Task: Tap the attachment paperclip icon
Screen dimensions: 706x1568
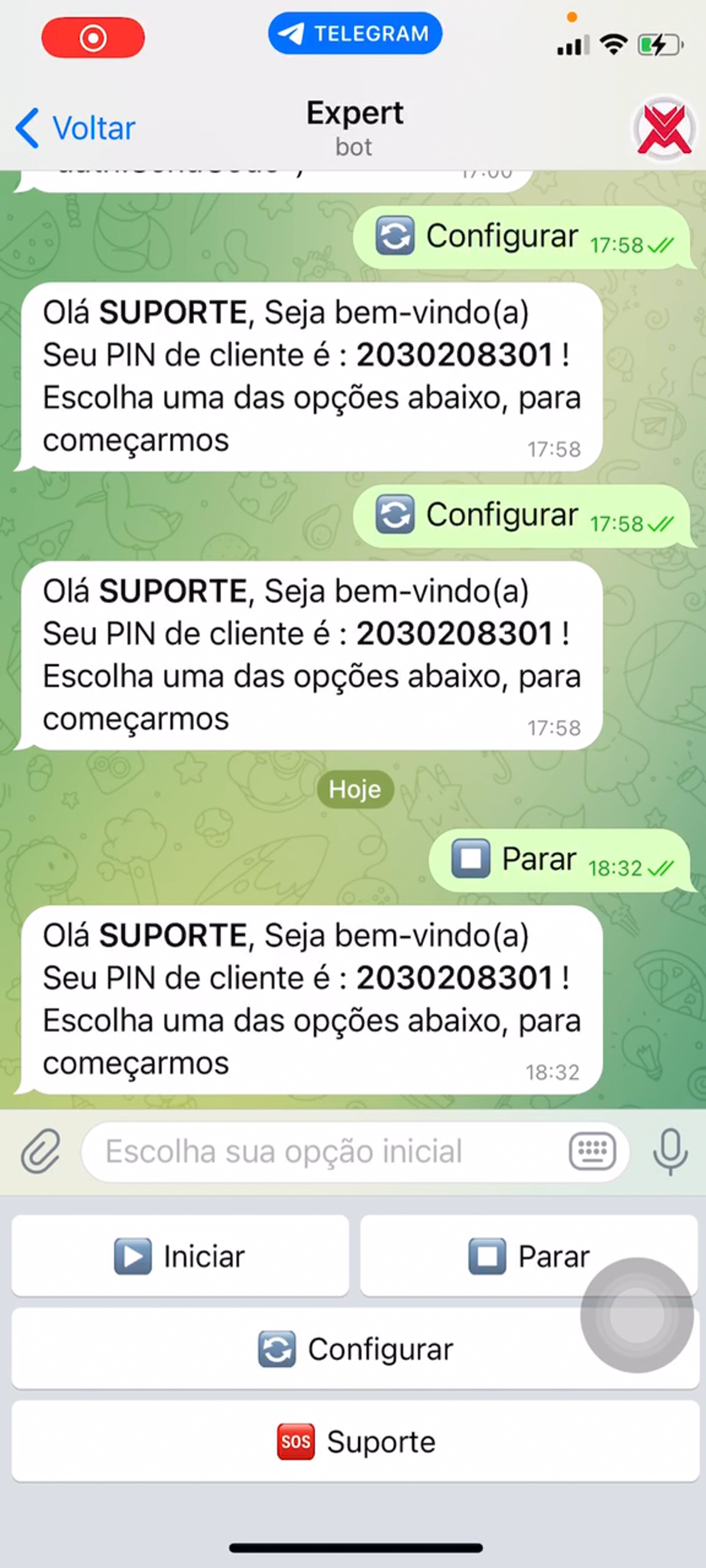Action: pyautogui.click(x=41, y=1152)
